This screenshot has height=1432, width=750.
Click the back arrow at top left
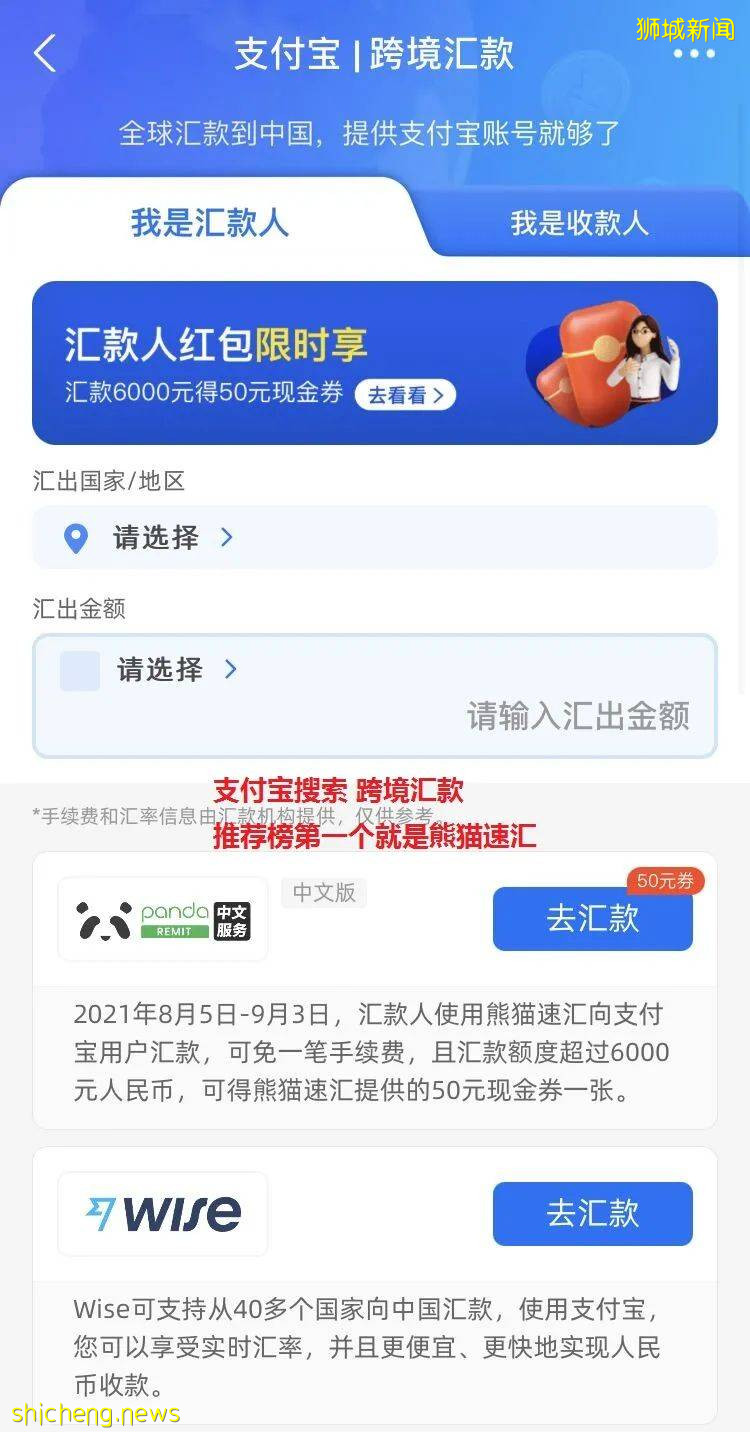coord(44,54)
